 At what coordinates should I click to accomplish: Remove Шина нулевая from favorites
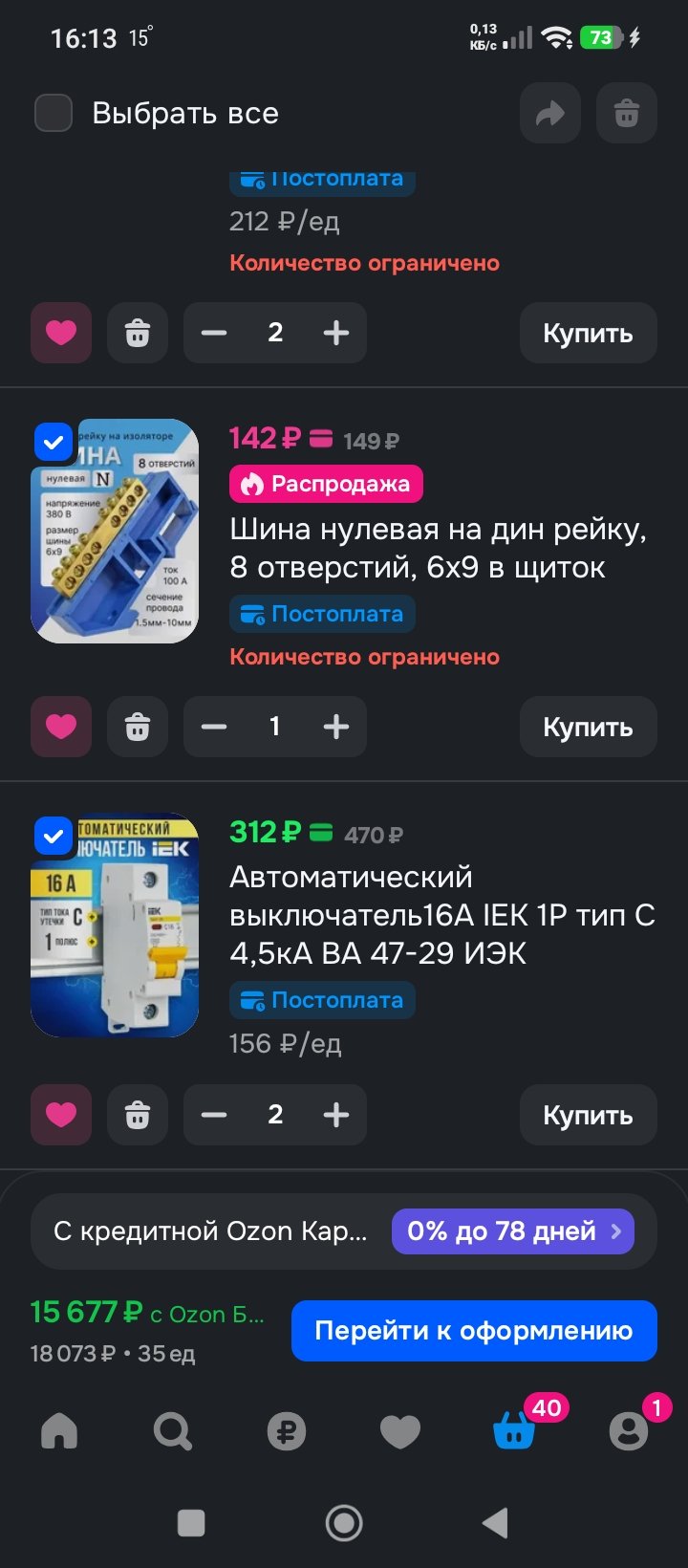click(x=61, y=727)
